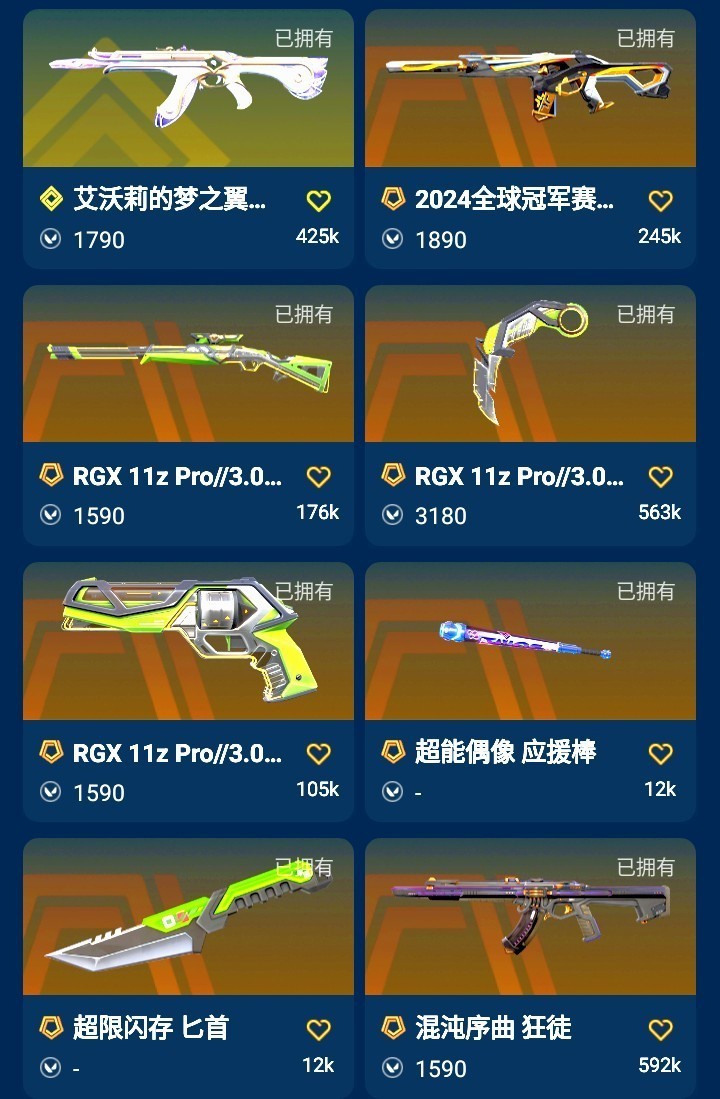Open the 艾沃莉的梦之翼 skin card
The image size is (720, 1099).
(x=188, y=100)
